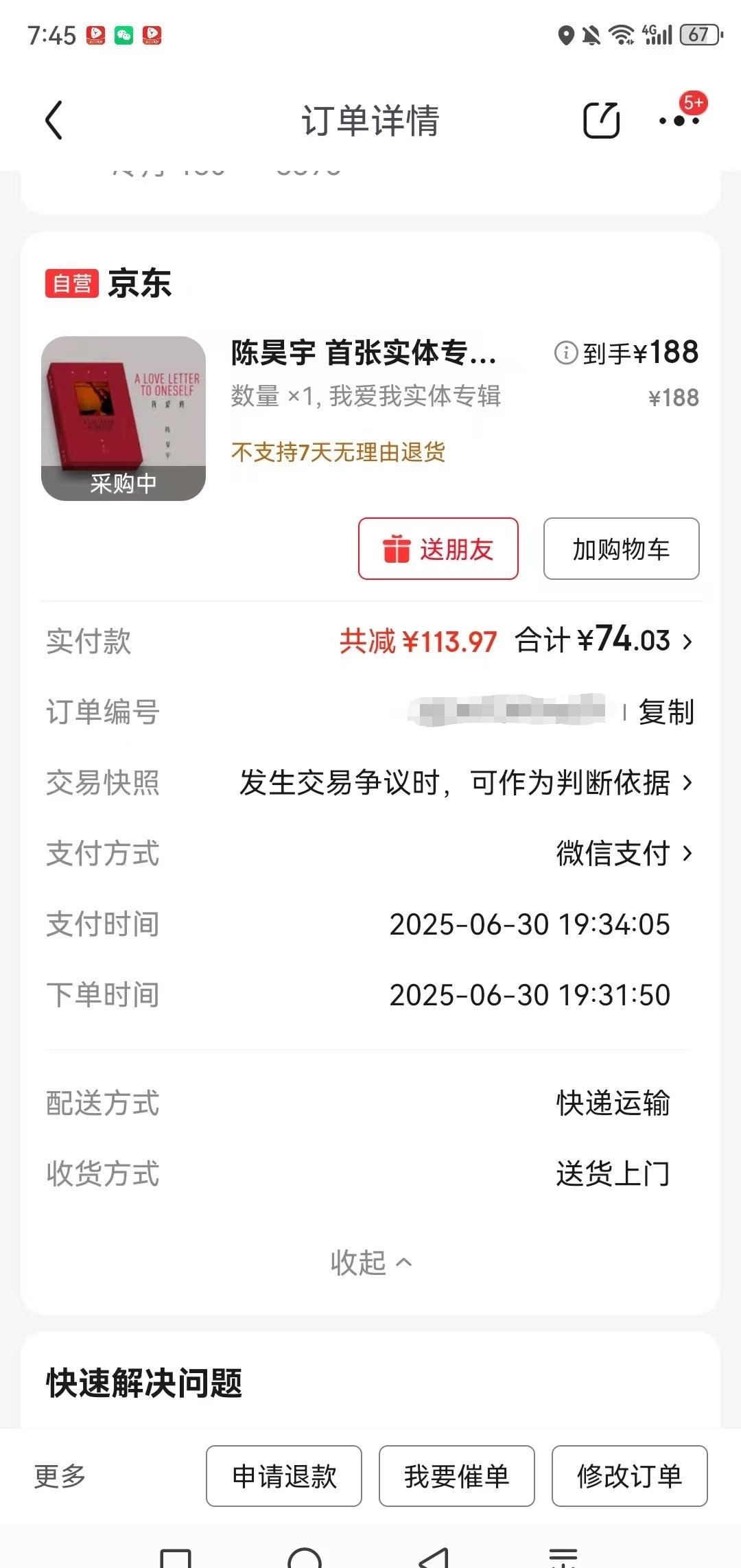
Task: Tap 我要催单 to urge the order
Action: coord(457,1475)
